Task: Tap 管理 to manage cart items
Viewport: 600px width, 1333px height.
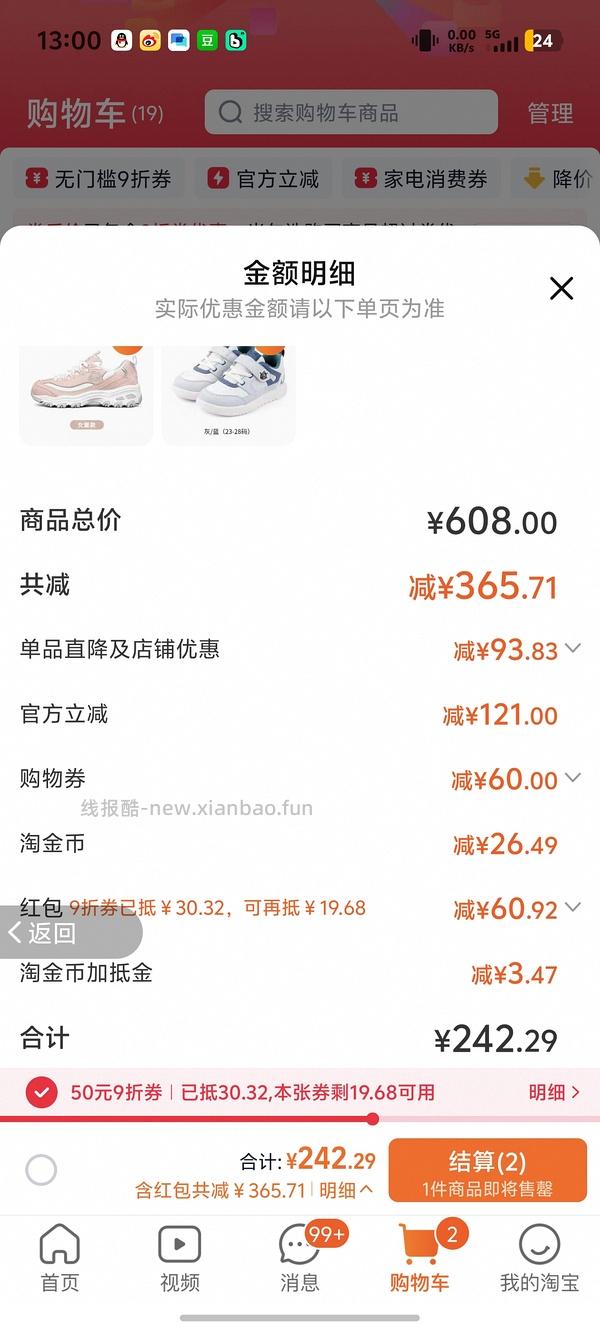Action: [x=550, y=113]
